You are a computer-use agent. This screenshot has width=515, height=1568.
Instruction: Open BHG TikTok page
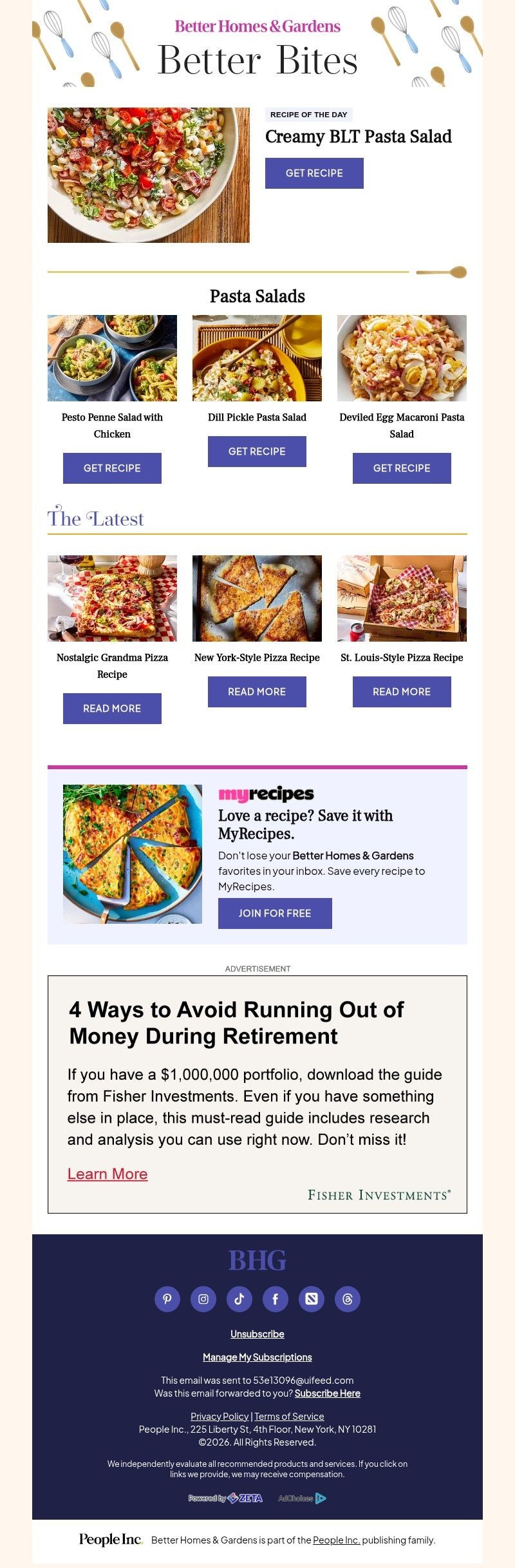[x=239, y=1299]
